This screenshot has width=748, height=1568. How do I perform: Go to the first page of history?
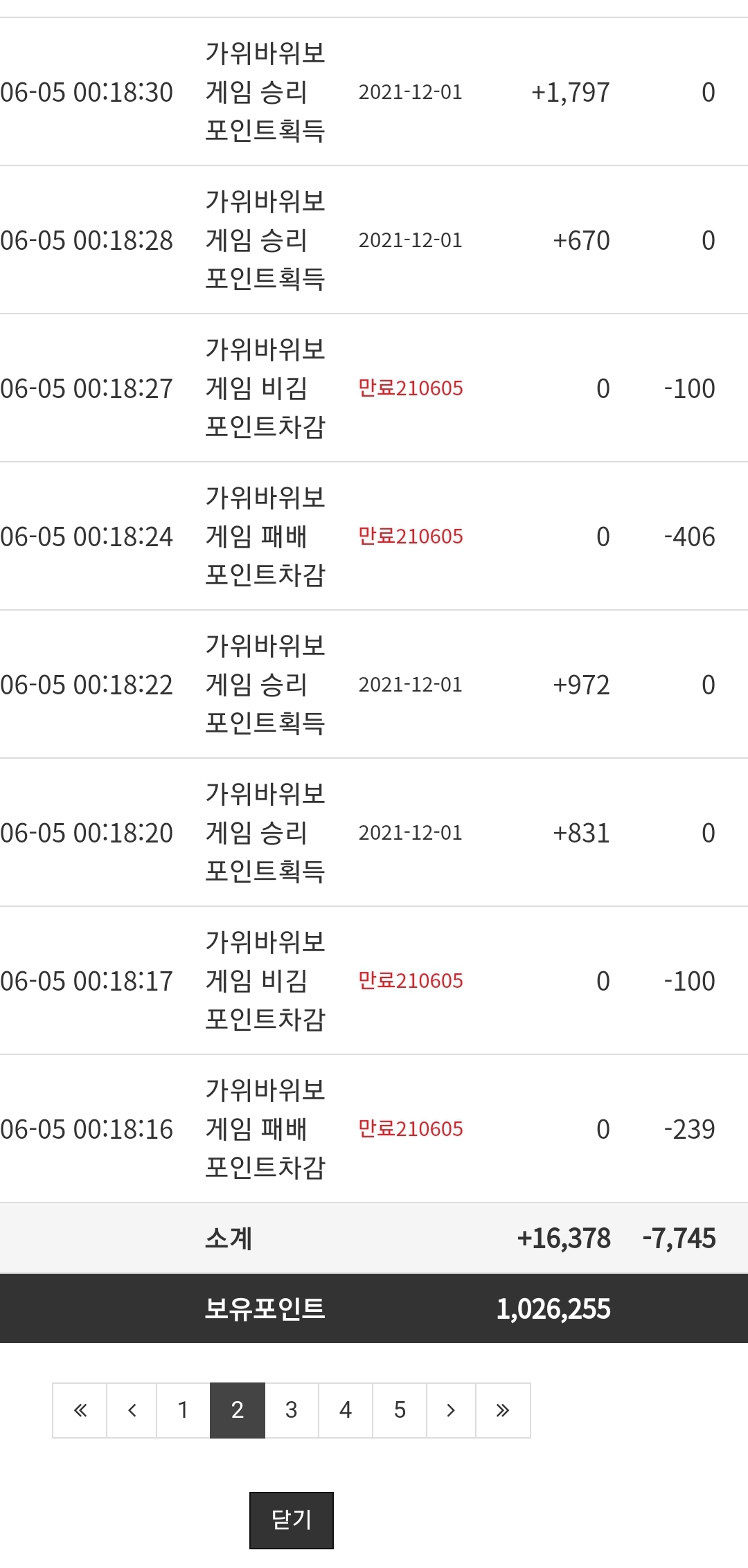pos(80,1410)
